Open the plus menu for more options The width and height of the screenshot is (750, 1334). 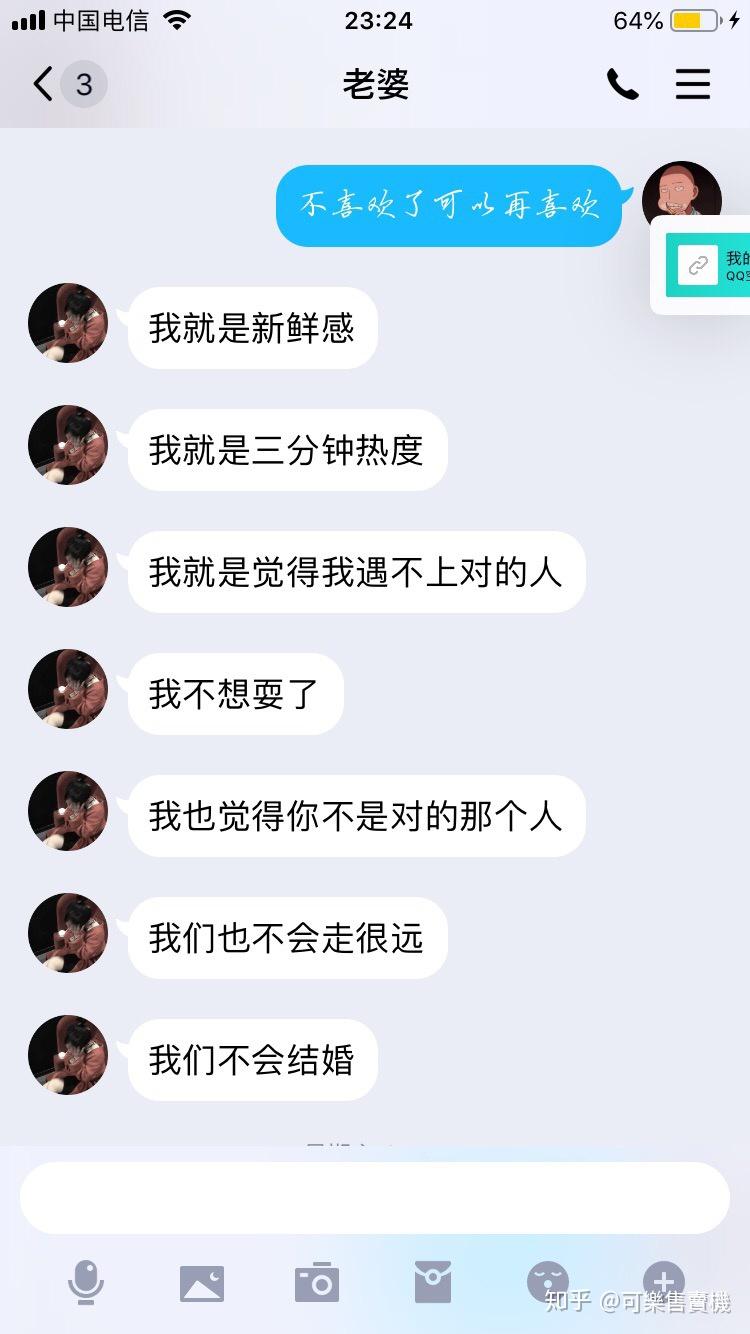663,1280
